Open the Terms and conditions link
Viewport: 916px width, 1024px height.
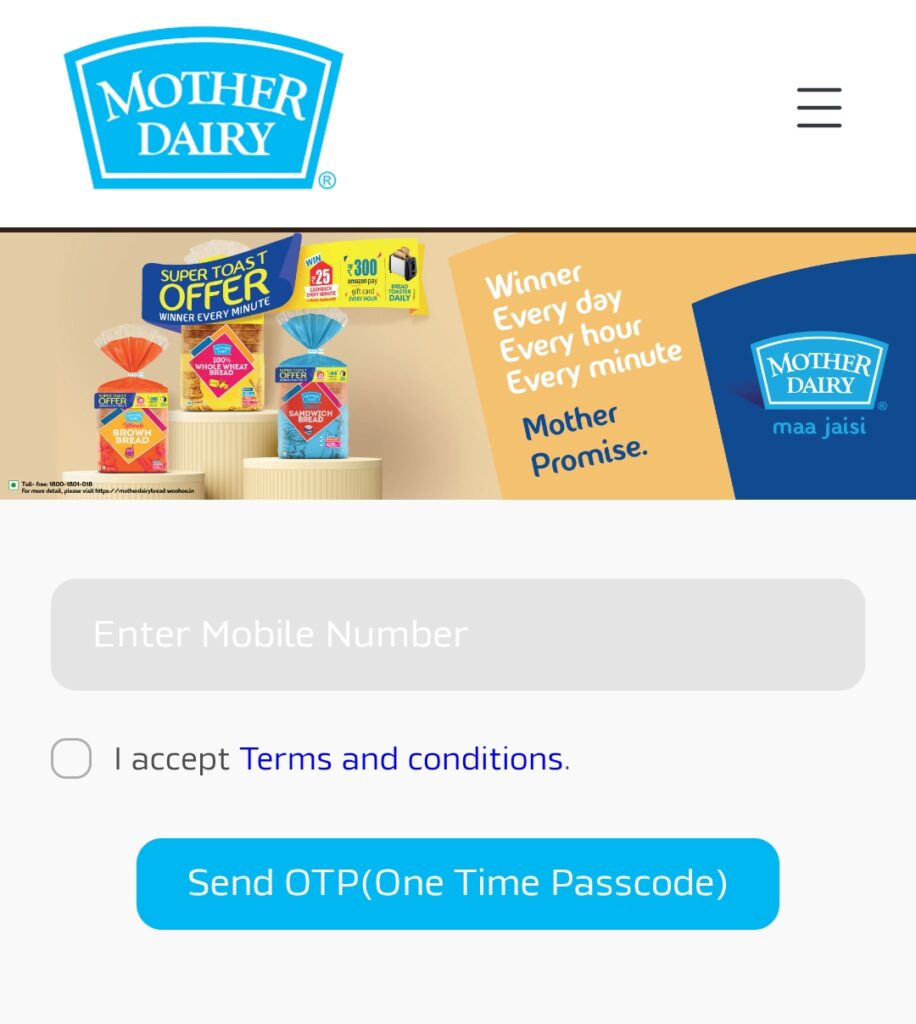tap(401, 759)
